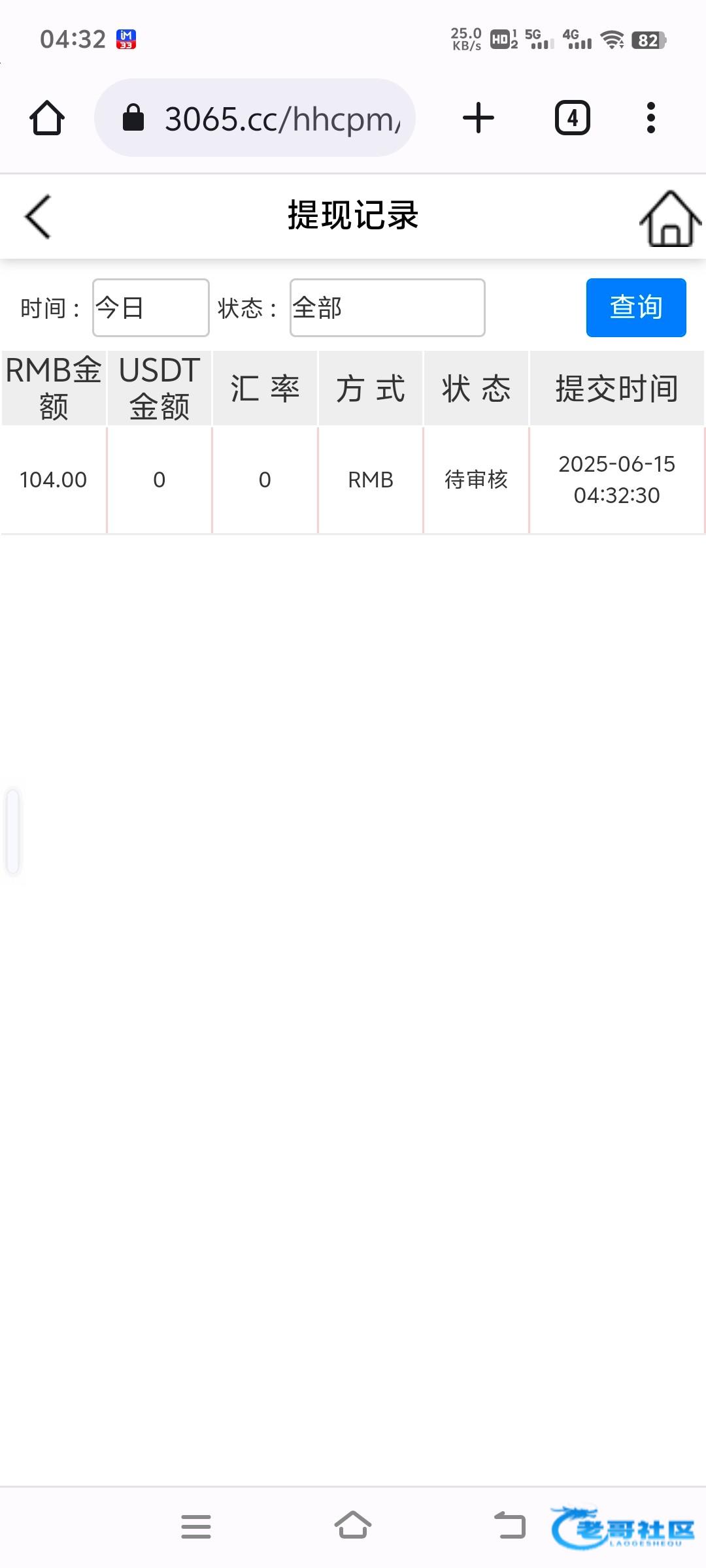706x1568 pixels.
Task: Expand the 状态 dropdown showing 全部
Action: click(387, 308)
